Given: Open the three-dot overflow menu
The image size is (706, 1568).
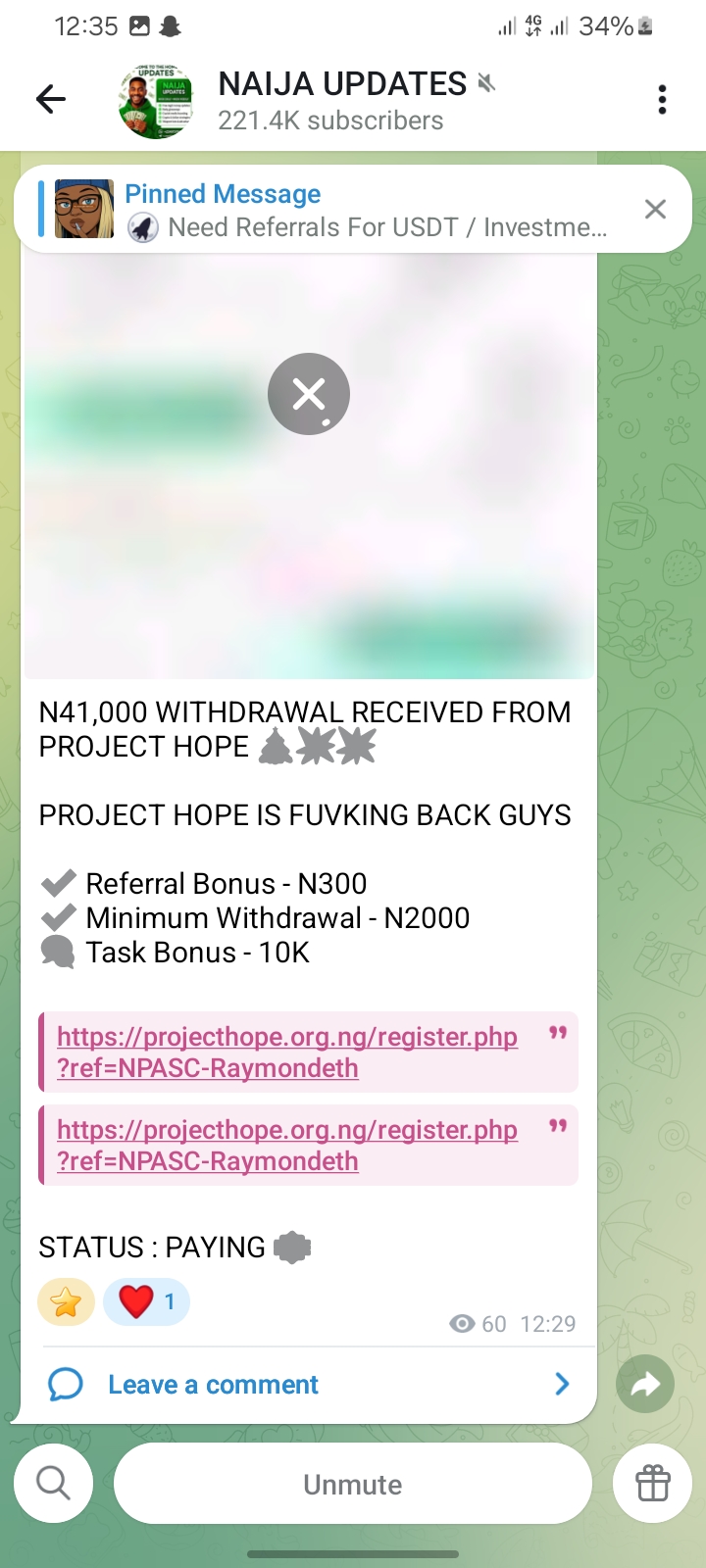Looking at the screenshot, I should pos(663,99).
